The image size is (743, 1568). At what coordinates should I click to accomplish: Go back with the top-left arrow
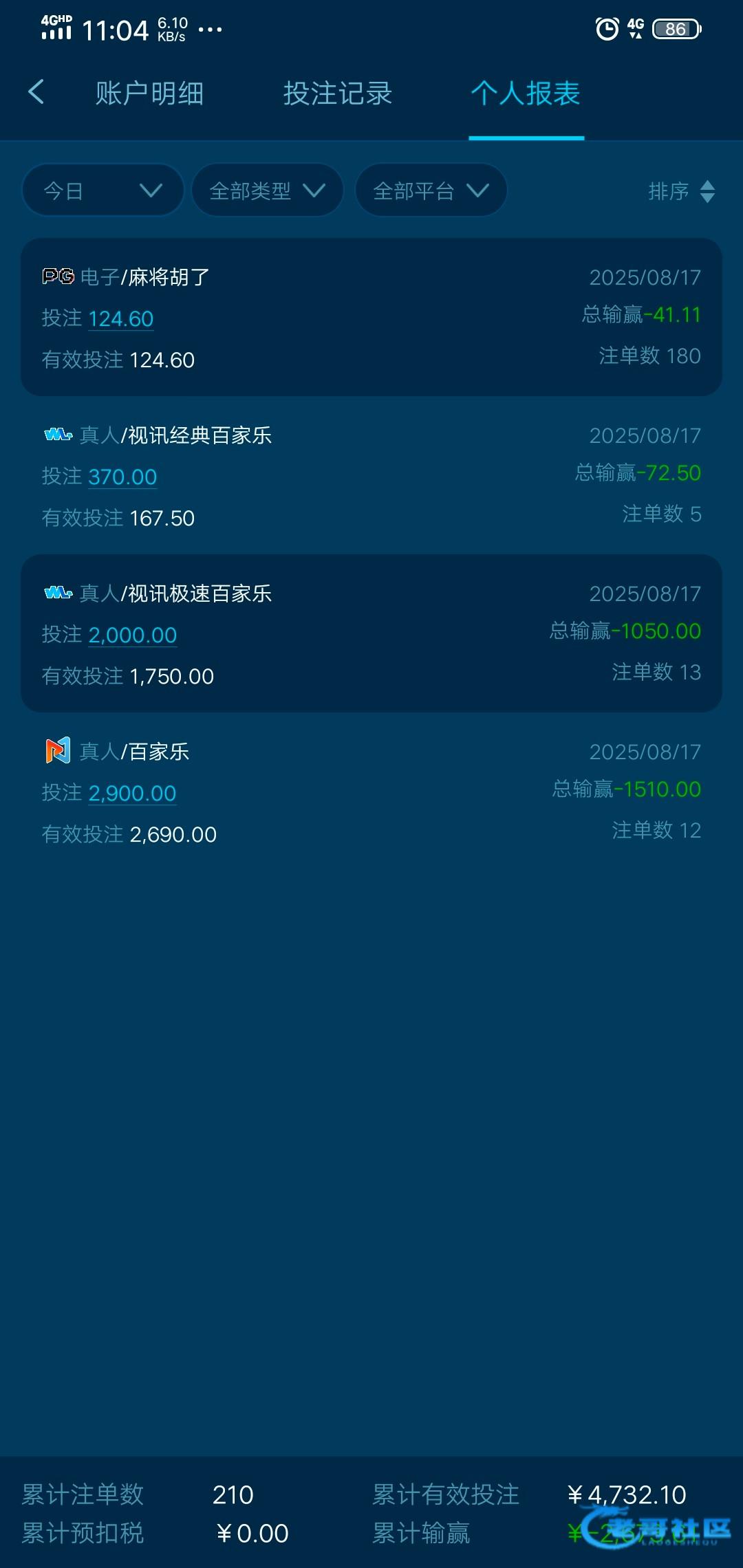pyautogui.click(x=36, y=92)
